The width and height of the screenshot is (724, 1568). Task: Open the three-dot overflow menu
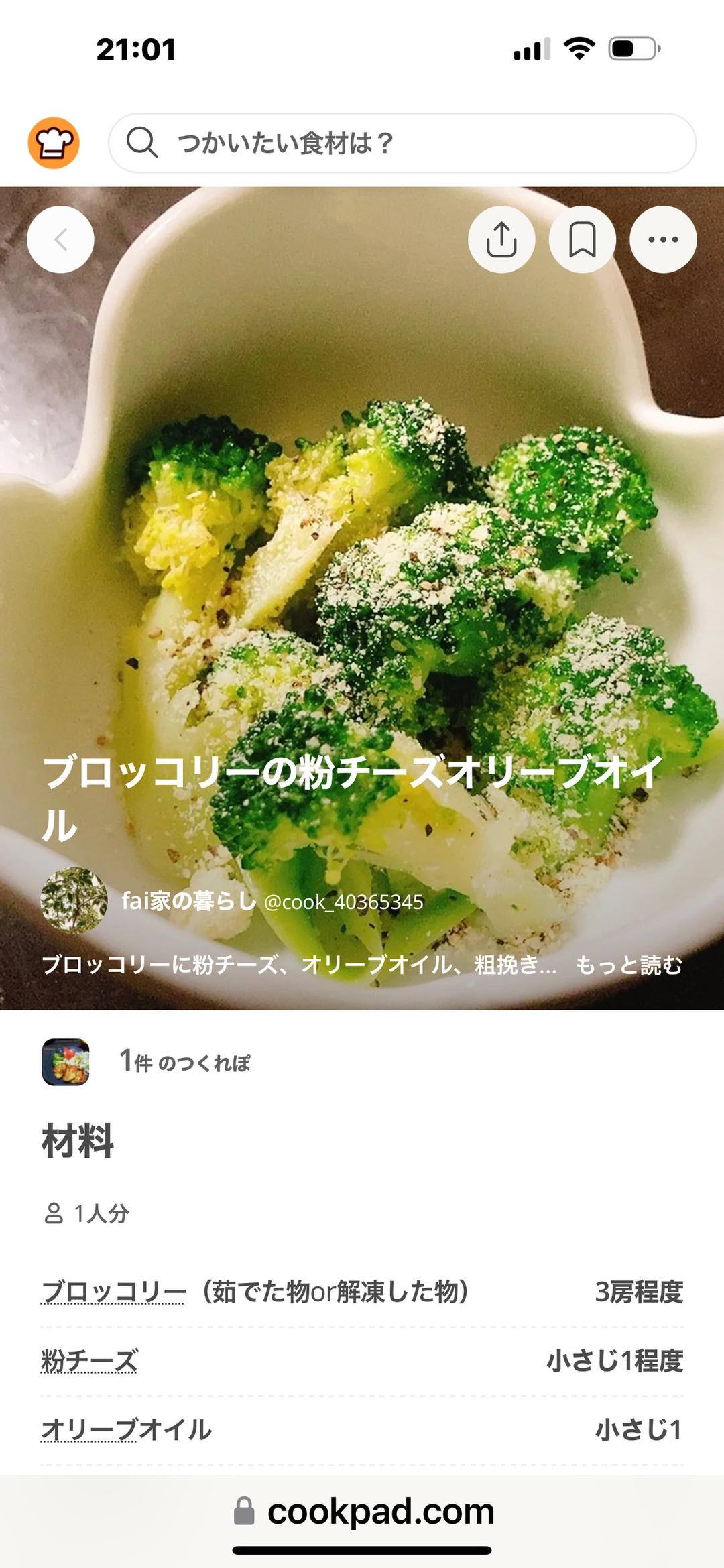663,239
